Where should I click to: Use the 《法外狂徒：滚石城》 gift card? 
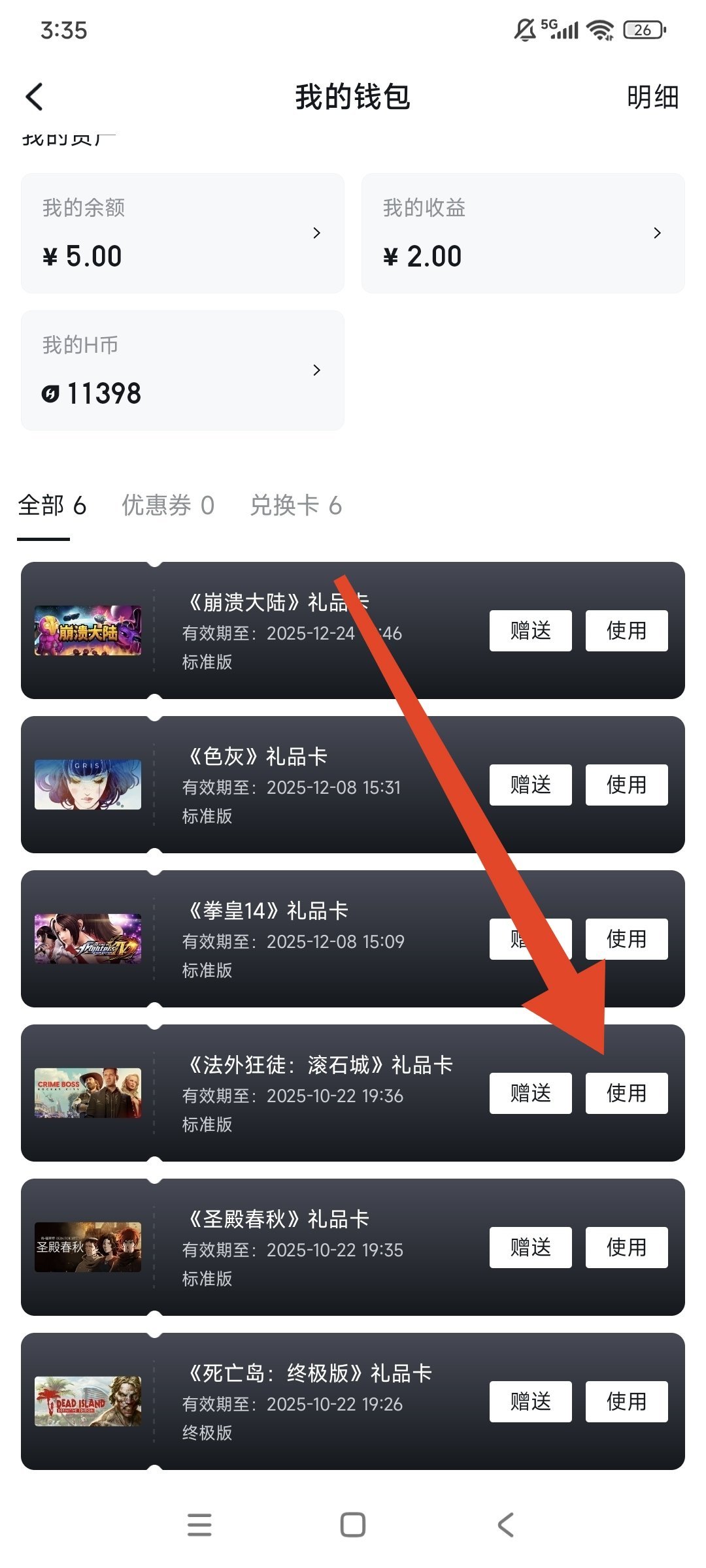(626, 1093)
